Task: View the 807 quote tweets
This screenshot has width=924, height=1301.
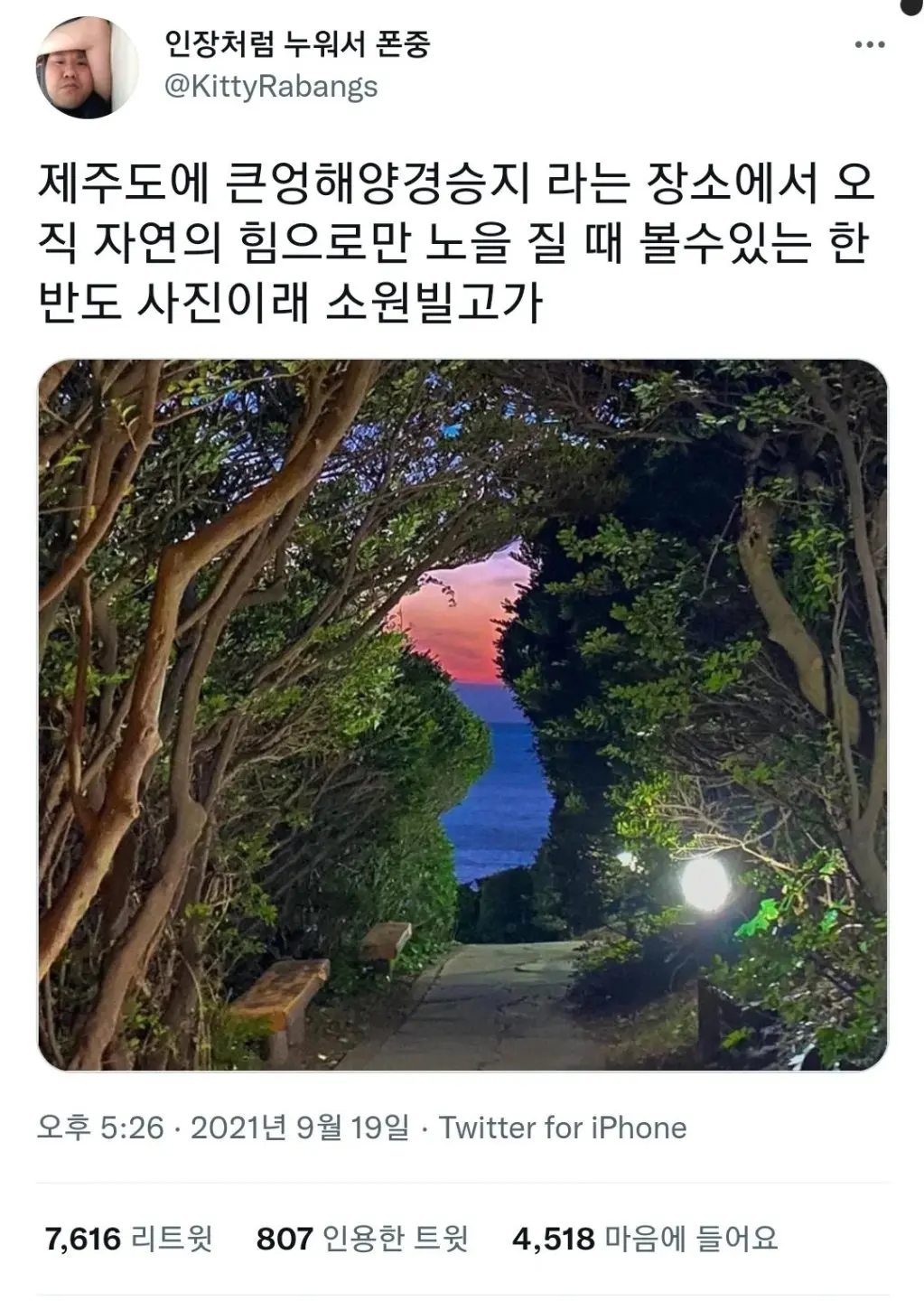Action: (x=362, y=1238)
